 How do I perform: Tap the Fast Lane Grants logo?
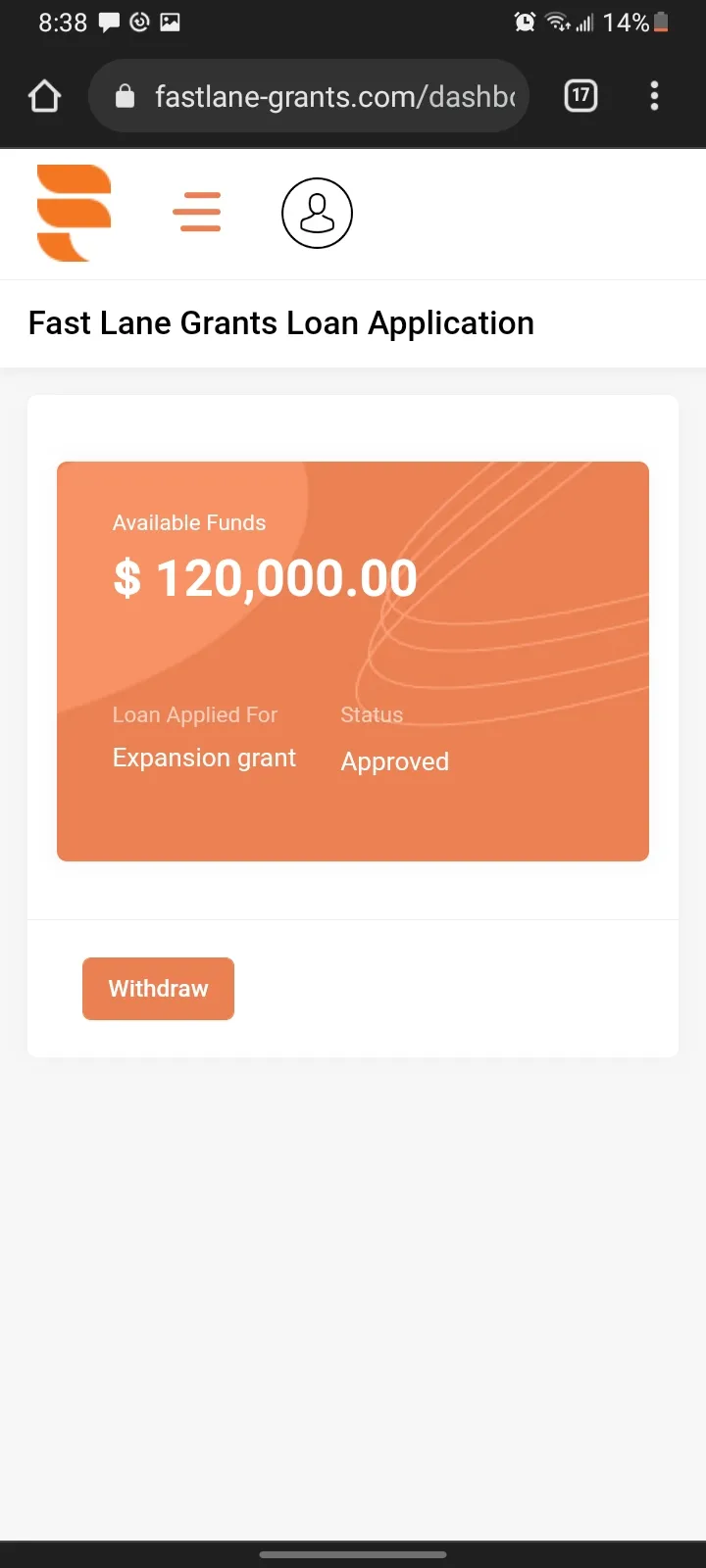click(74, 213)
